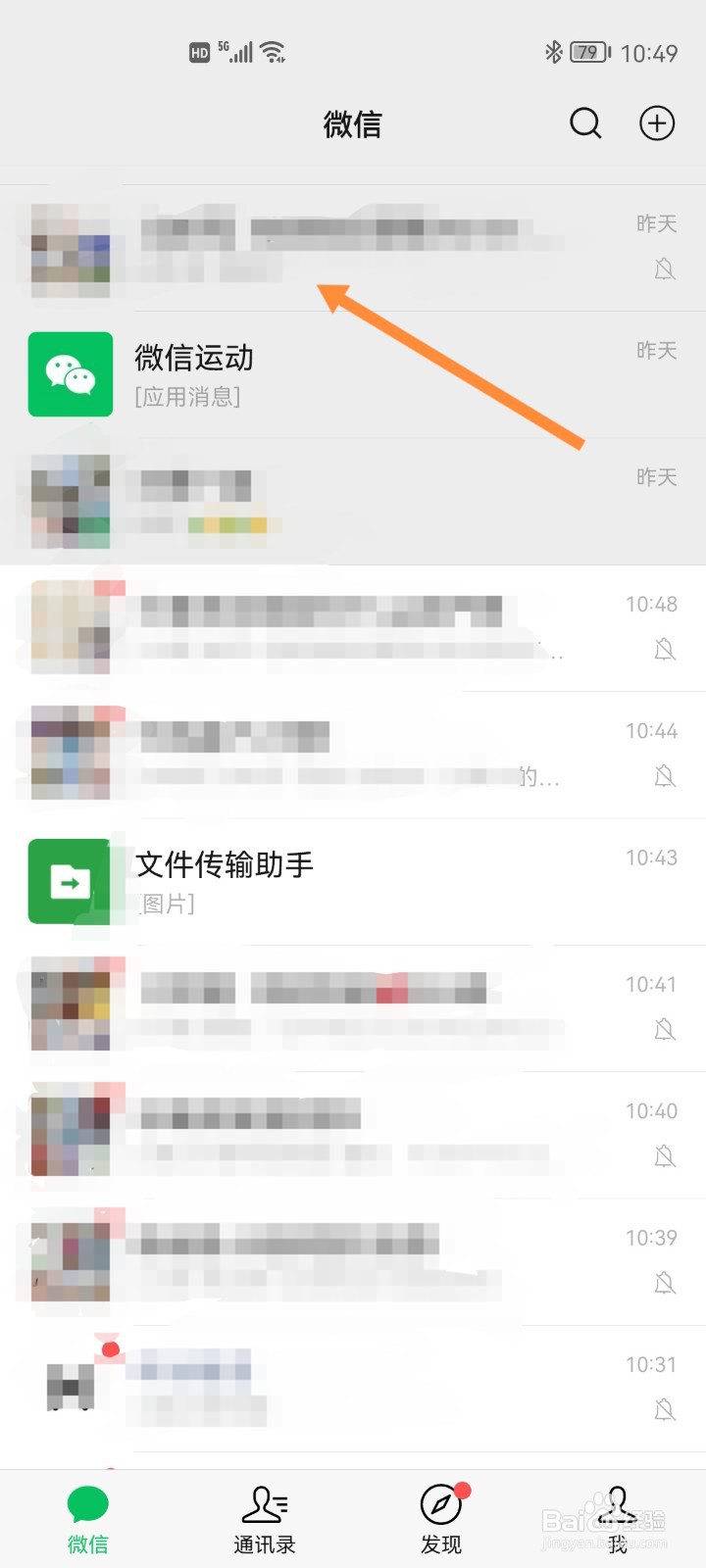Switch to the 微信 tab
Screen dimensions: 706x1568
[86, 1519]
